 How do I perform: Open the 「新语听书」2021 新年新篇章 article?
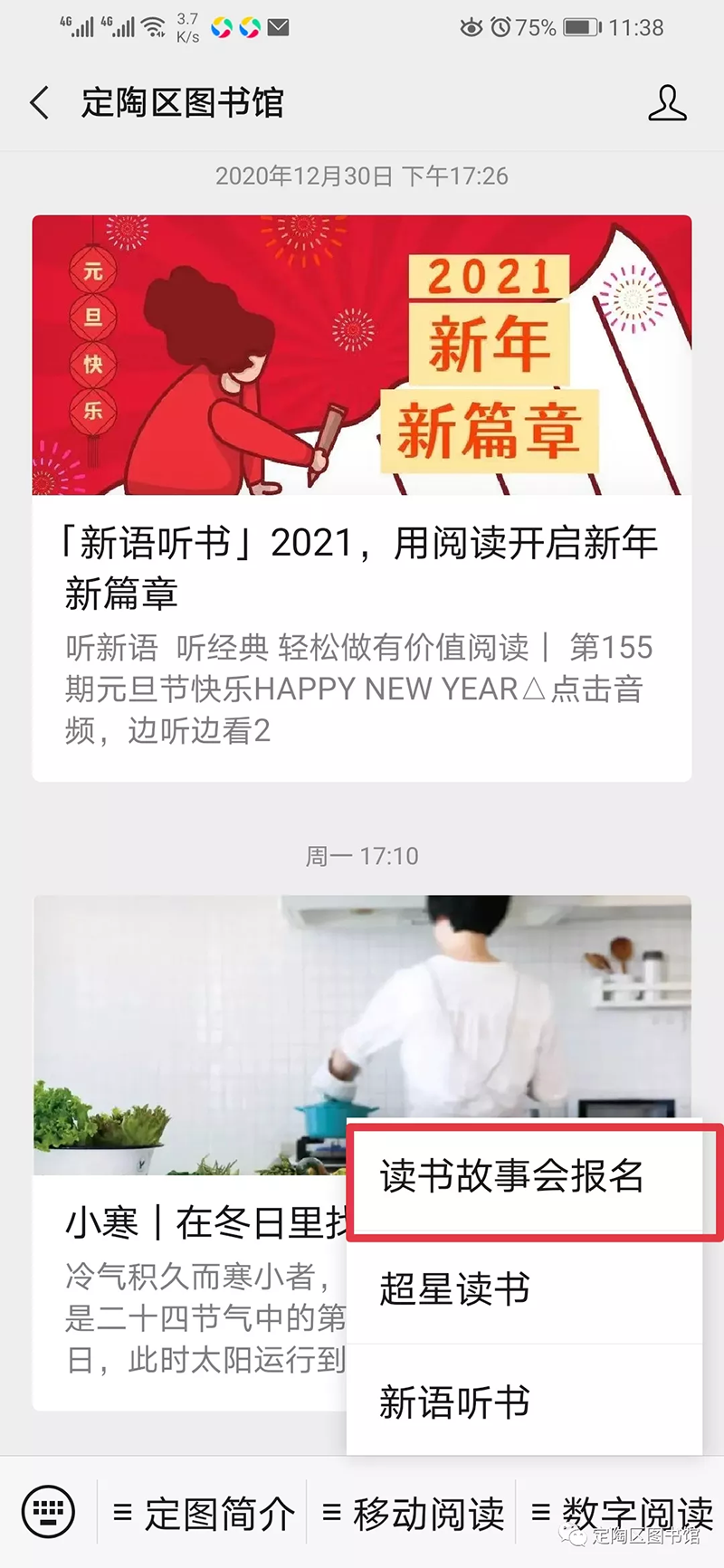pyautogui.click(x=362, y=499)
